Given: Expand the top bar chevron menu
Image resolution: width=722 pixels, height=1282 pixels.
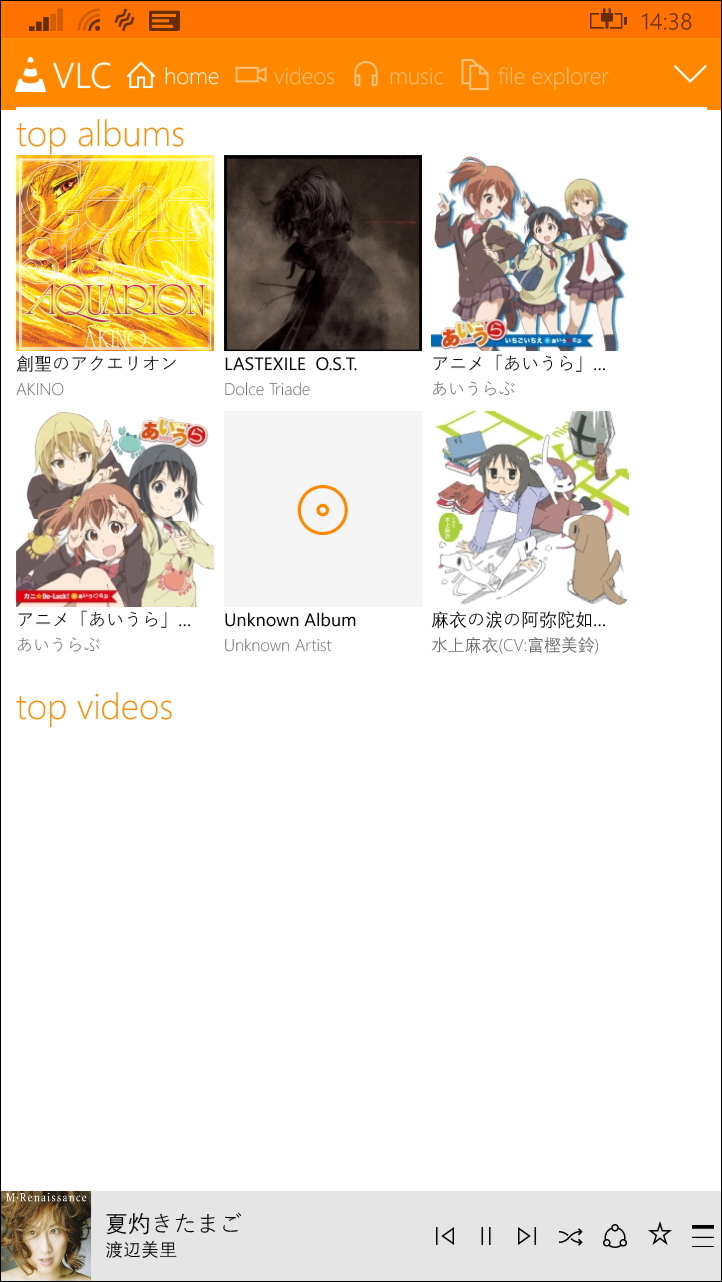Looking at the screenshot, I should click(x=690, y=75).
